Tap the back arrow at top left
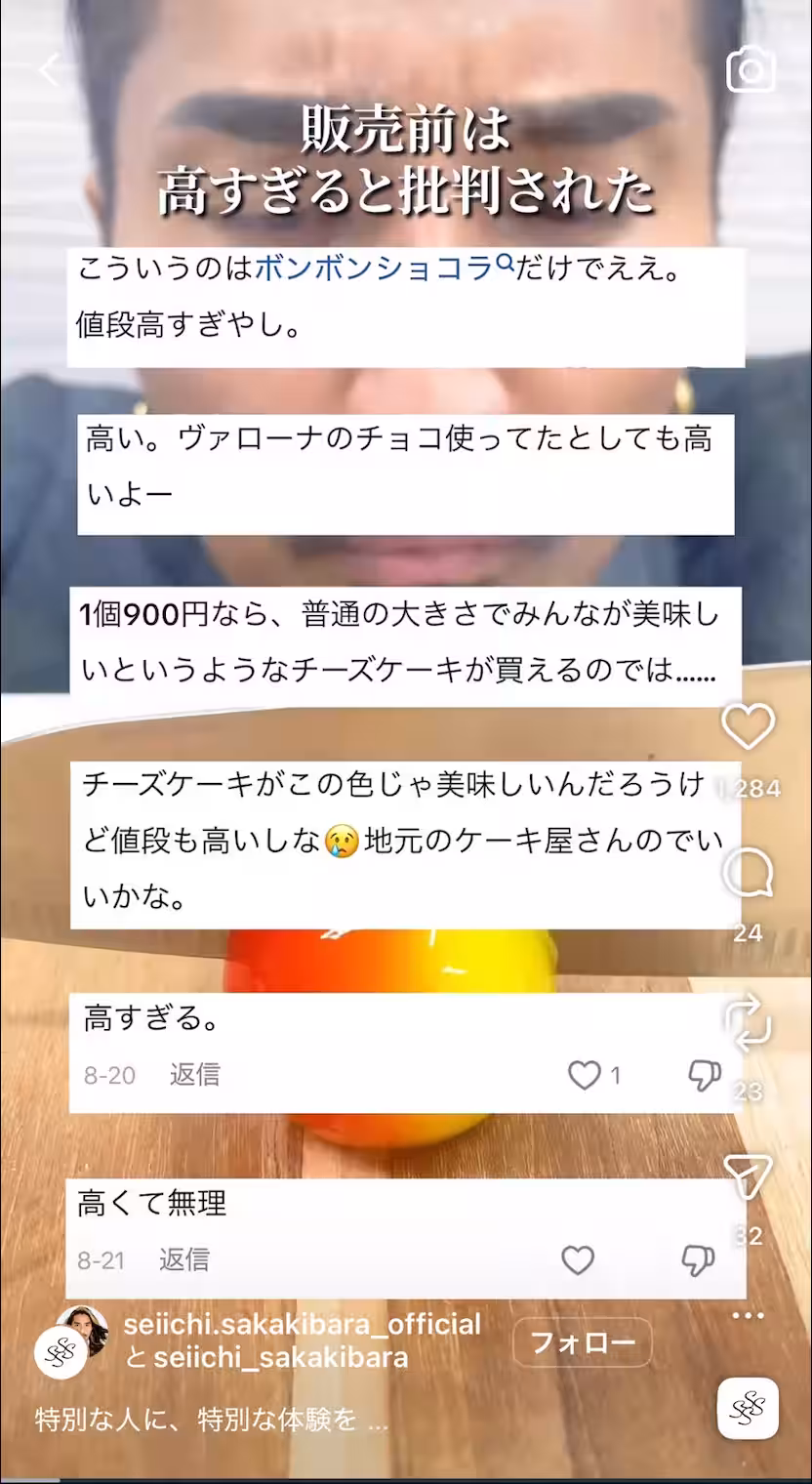The height and width of the screenshot is (1484, 812). click(51, 70)
